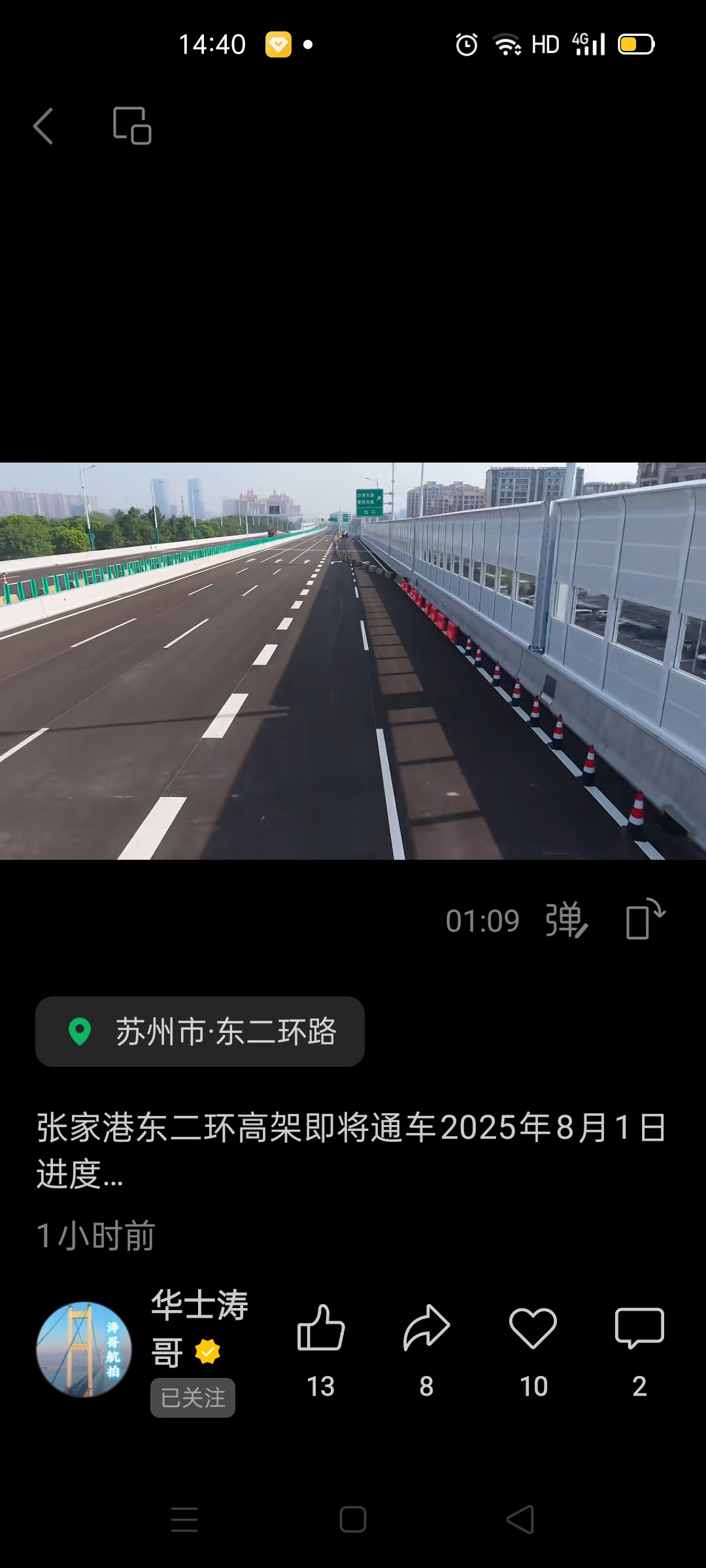Favorite the video with heart icon
The height and width of the screenshot is (1568, 706).
(533, 1329)
